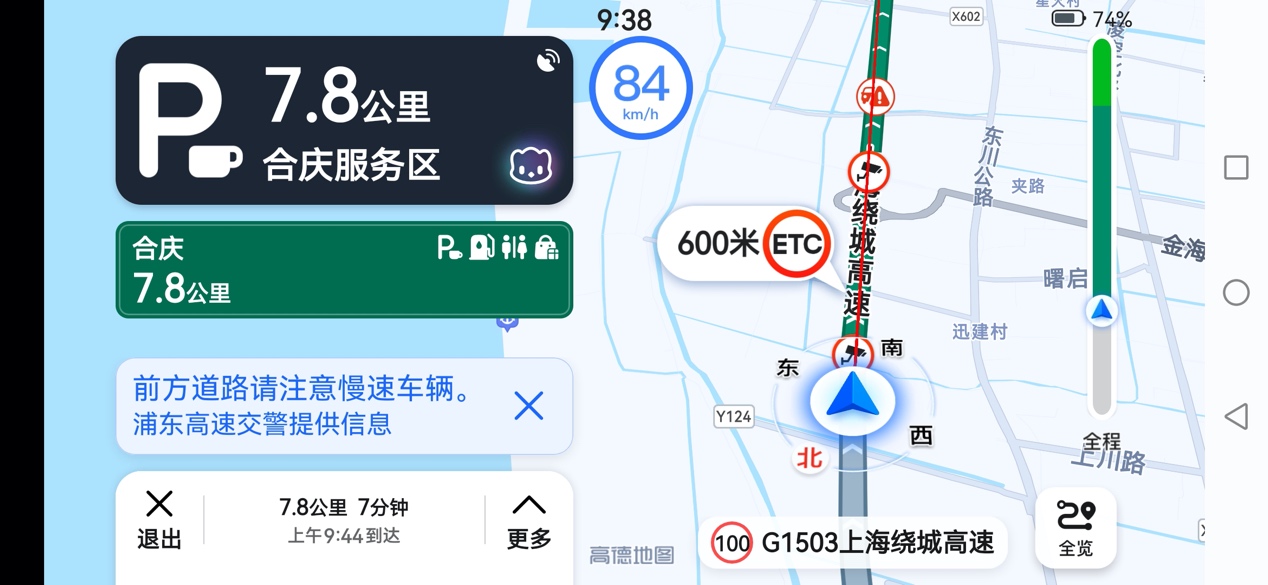
Task: Dismiss the slow vehicle warning banner
Action: pos(528,406)
